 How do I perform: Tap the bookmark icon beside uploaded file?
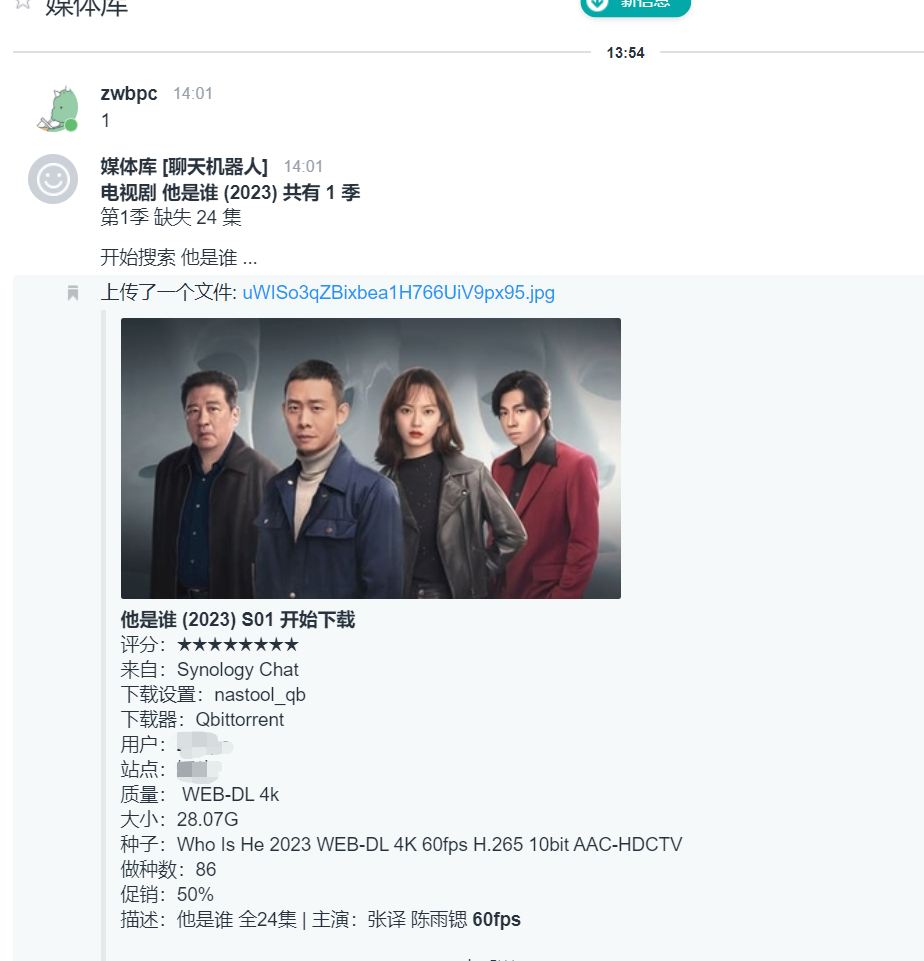pyautogui.click(x=72, y=293)
